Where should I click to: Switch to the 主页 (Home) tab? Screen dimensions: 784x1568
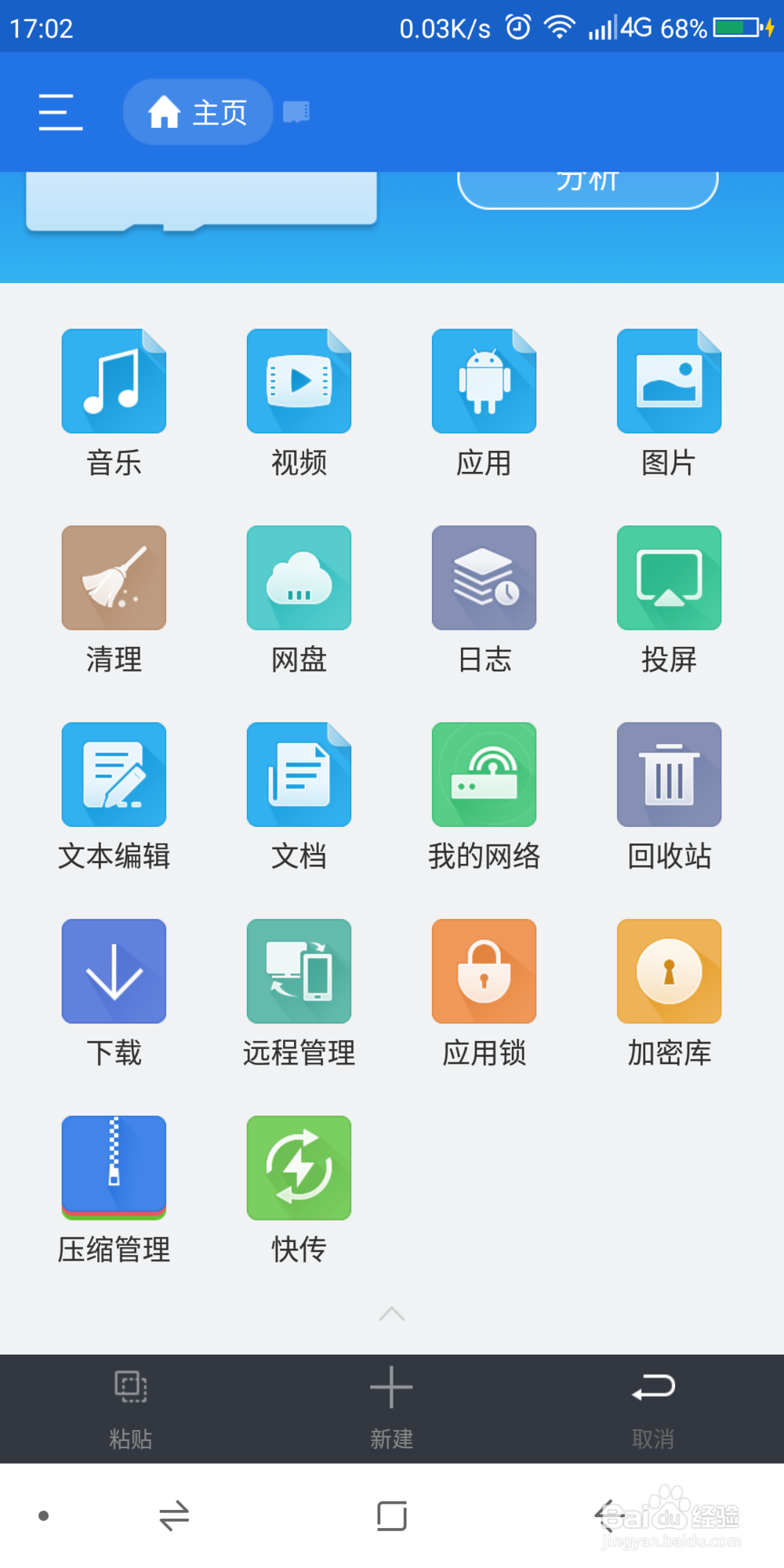(x=198, y=112)
